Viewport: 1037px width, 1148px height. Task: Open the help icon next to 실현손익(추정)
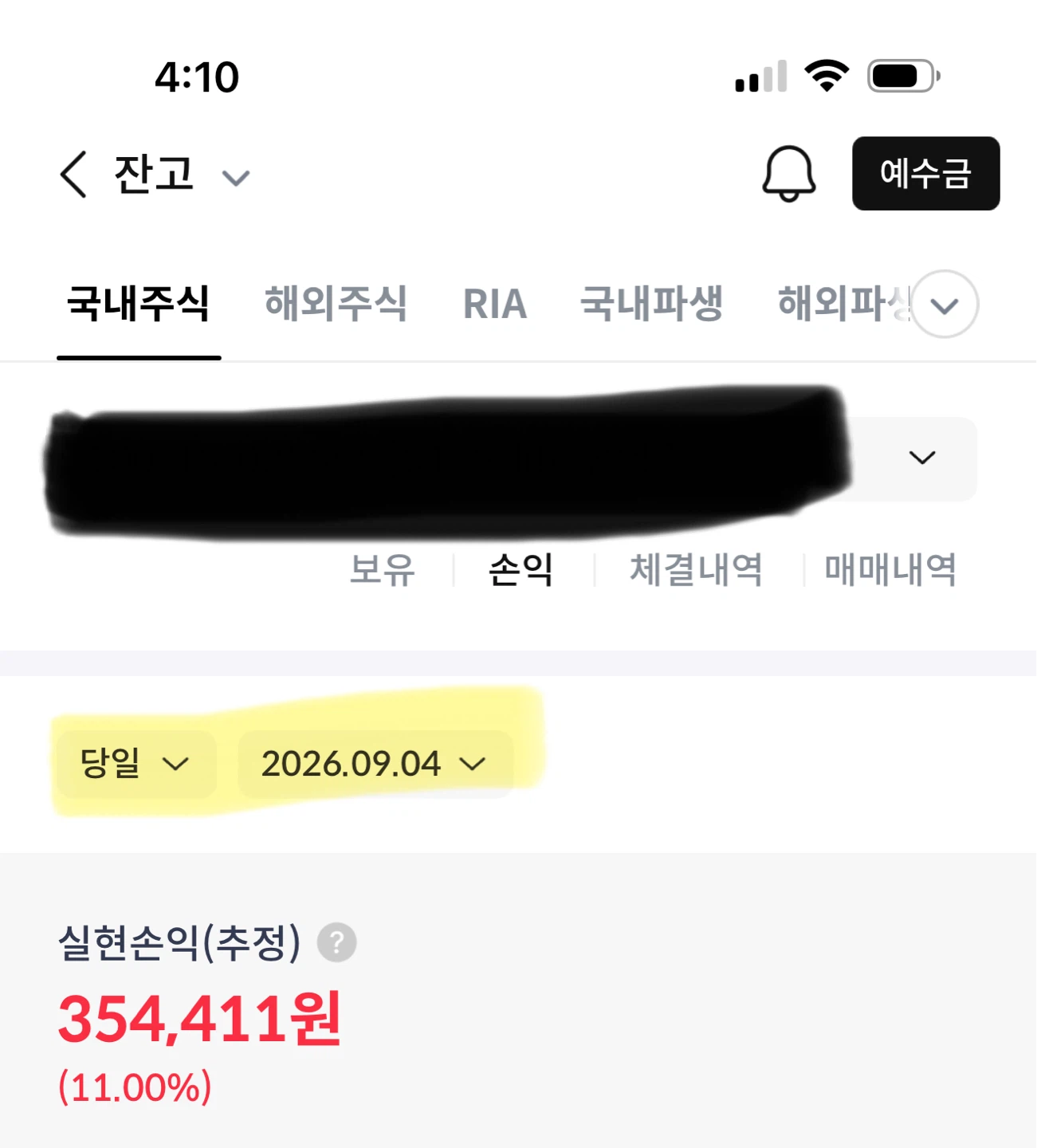click(336, 942)
